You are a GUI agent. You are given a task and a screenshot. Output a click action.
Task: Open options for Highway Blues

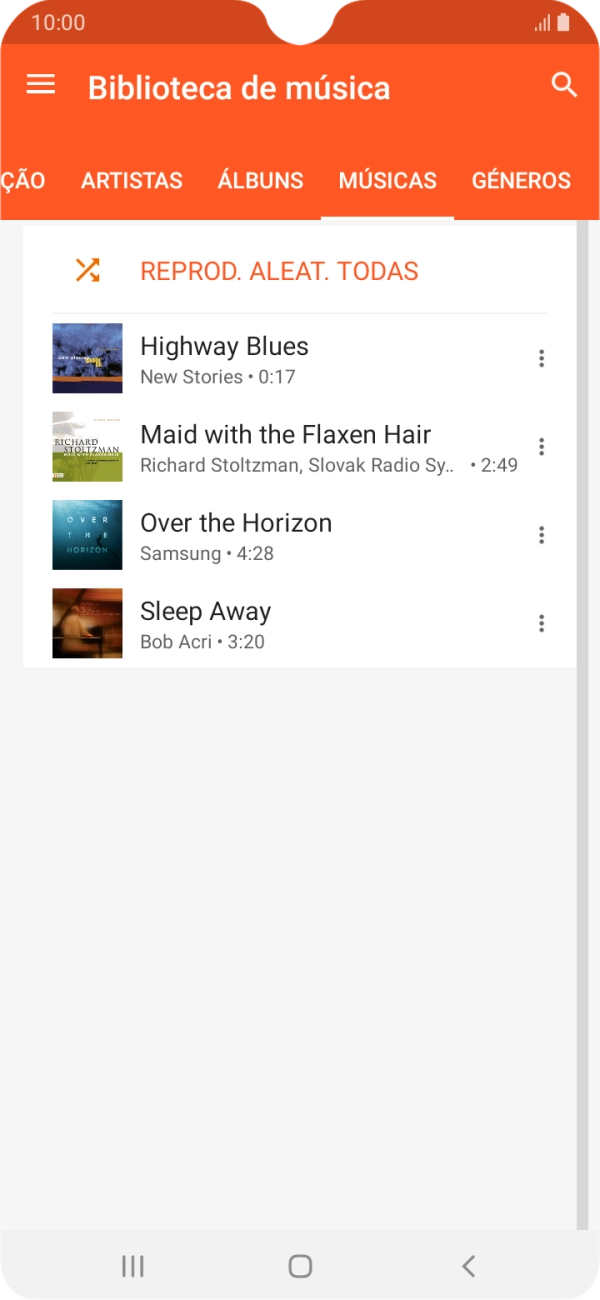tap(541, 358)
